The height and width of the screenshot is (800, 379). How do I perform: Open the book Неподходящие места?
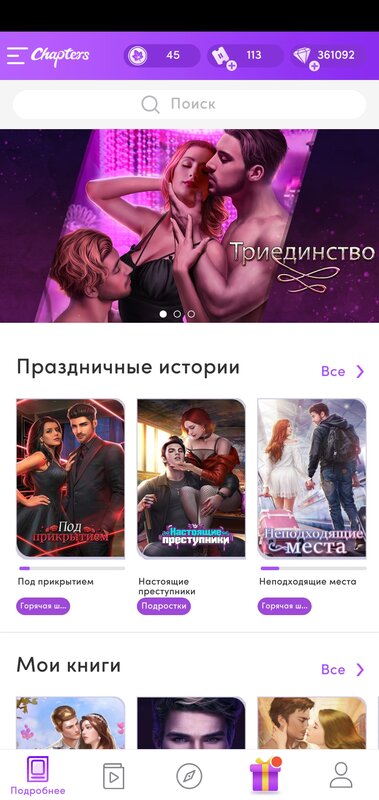312,478
